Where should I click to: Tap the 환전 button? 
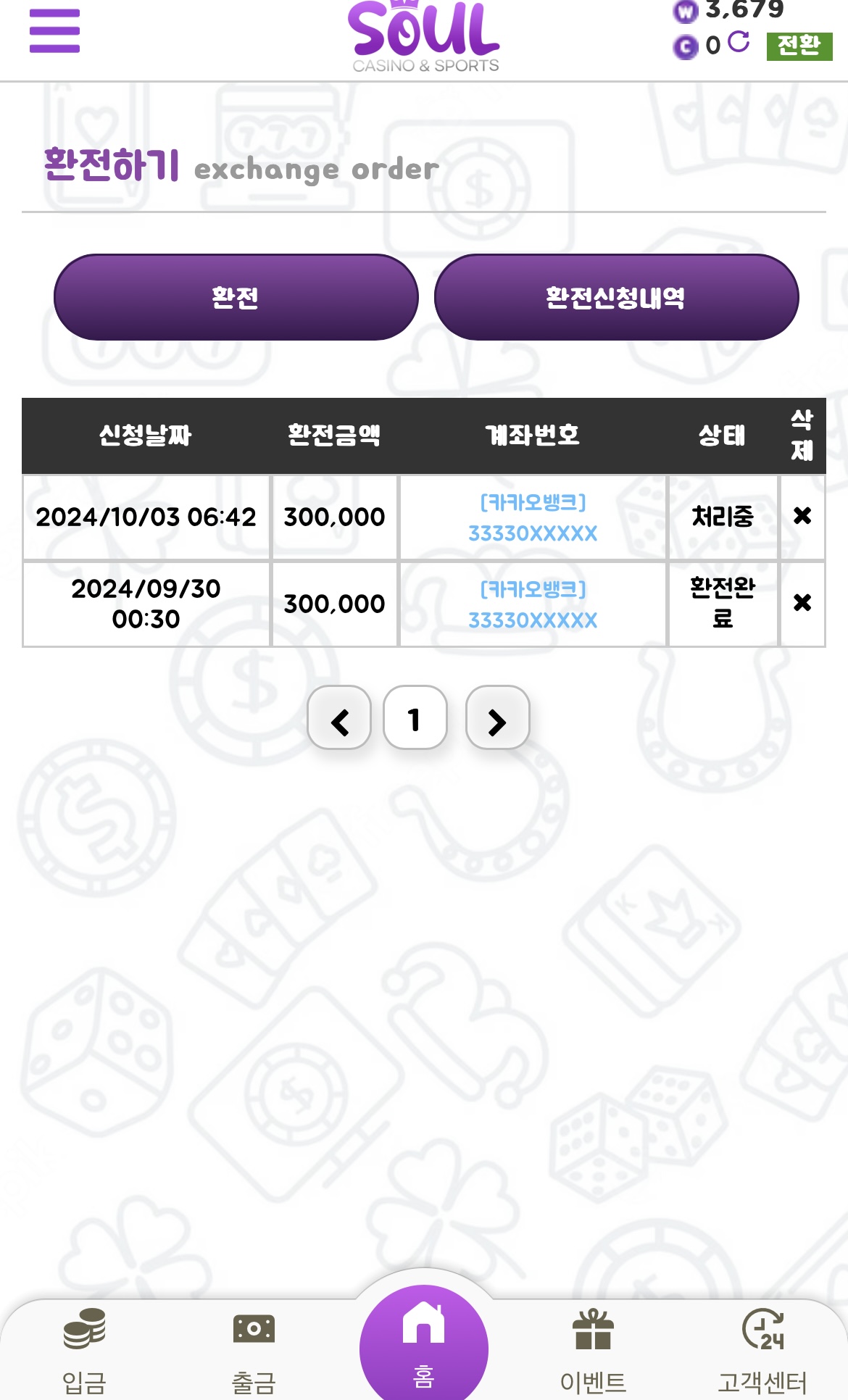pyautogui.click(x=236, y=297)
